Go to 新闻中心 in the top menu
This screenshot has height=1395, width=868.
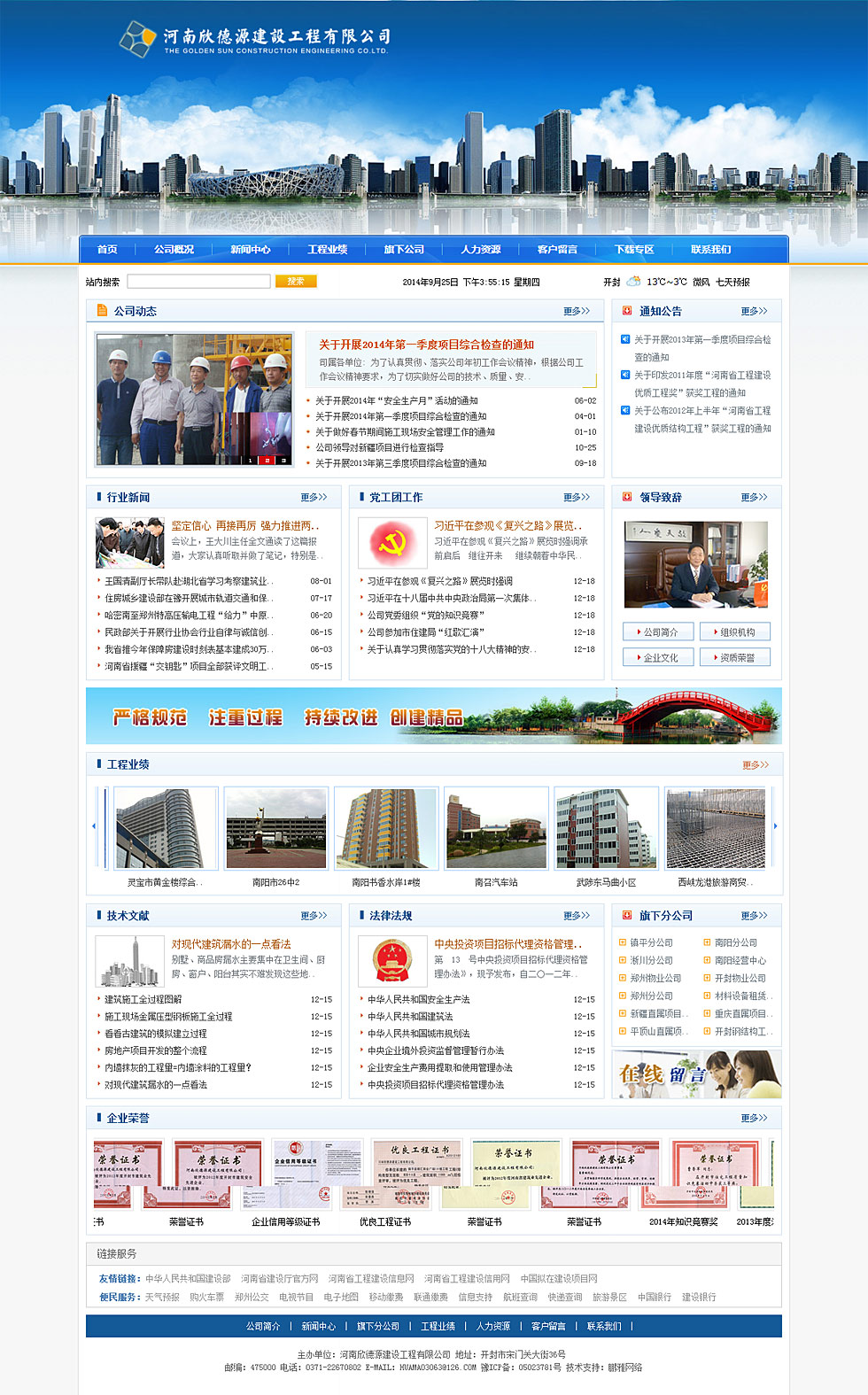point(251,250)
